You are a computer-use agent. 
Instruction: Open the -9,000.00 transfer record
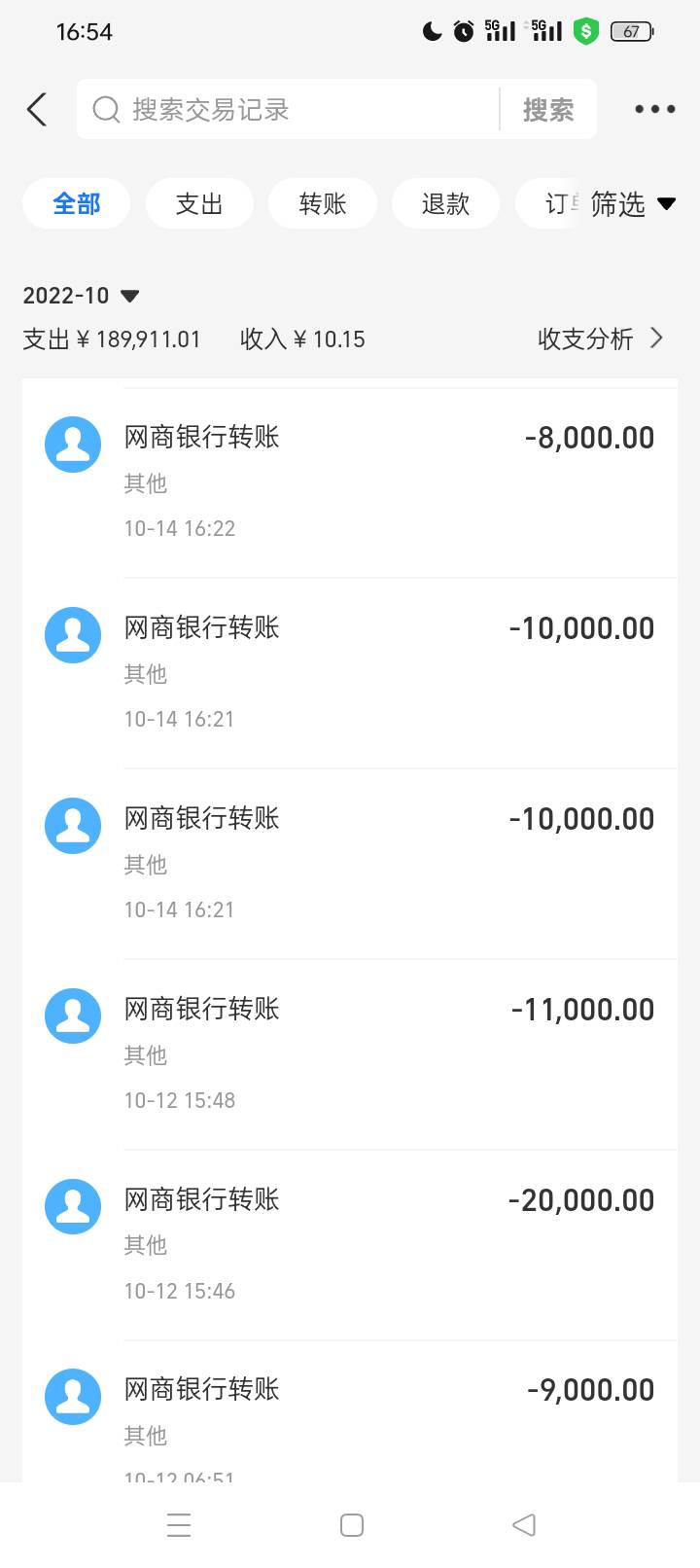point(350,1411)
